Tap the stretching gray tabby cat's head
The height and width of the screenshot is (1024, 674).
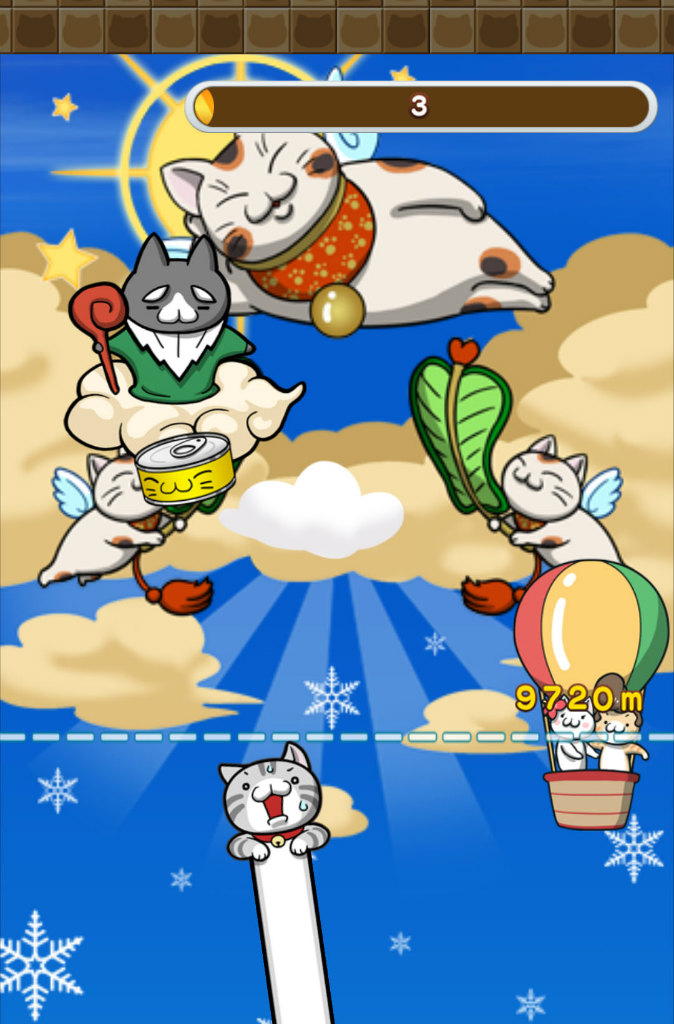click(x=270, y=797)
